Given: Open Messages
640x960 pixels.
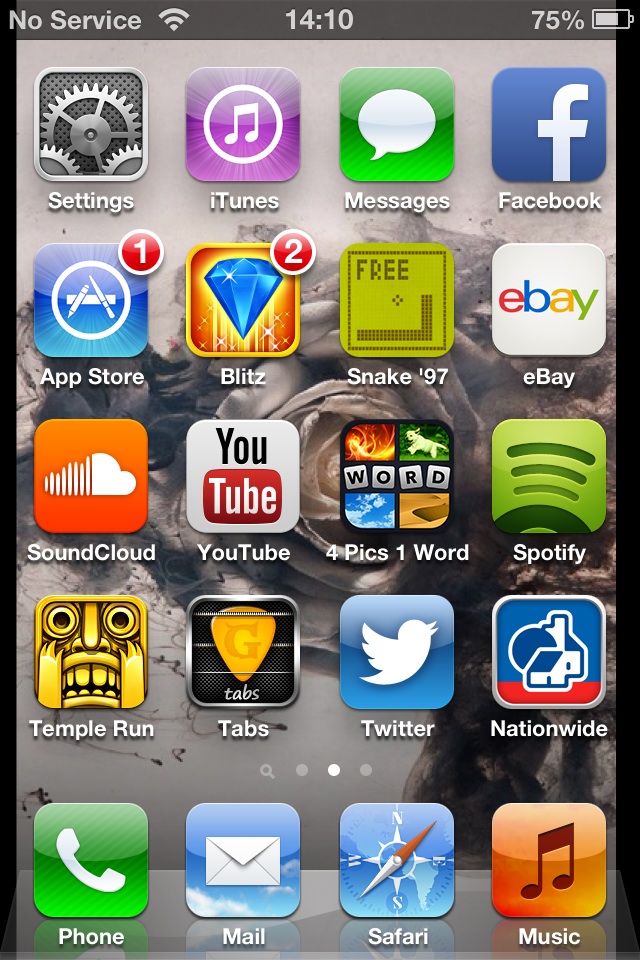Looking at the screenshot, I should coord(396,124).
